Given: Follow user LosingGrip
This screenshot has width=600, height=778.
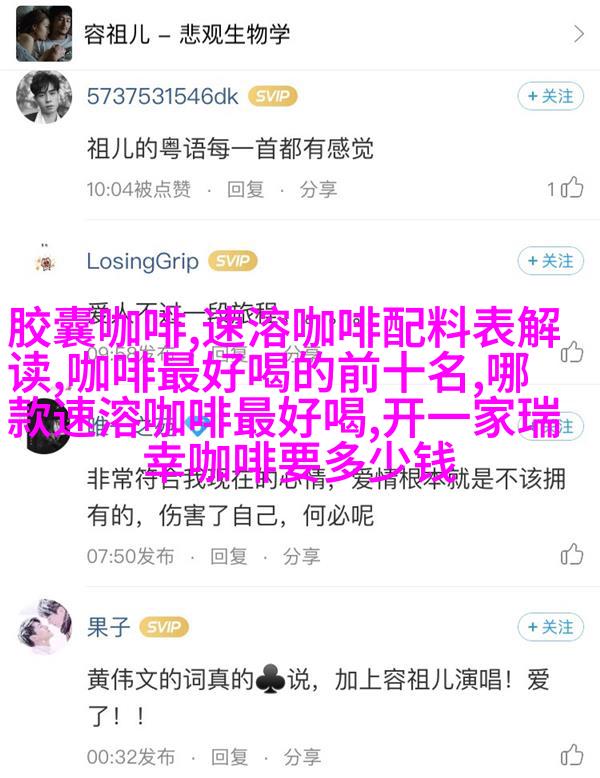Looking at the screenshot, I should (x=550, y=261).
